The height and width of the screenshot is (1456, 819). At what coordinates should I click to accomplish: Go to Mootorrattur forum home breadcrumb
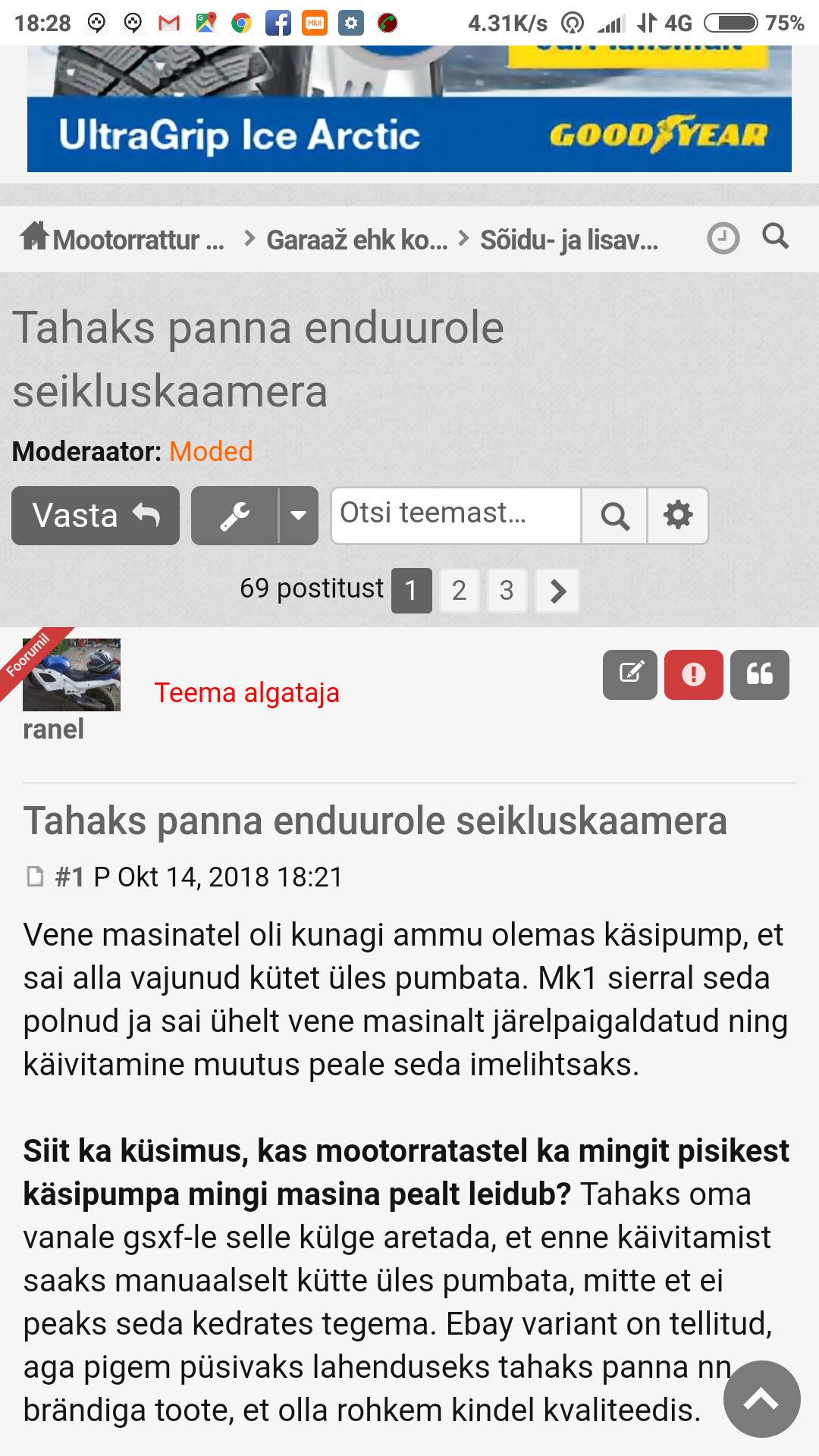pyautogui.click(x=123, y=239)
